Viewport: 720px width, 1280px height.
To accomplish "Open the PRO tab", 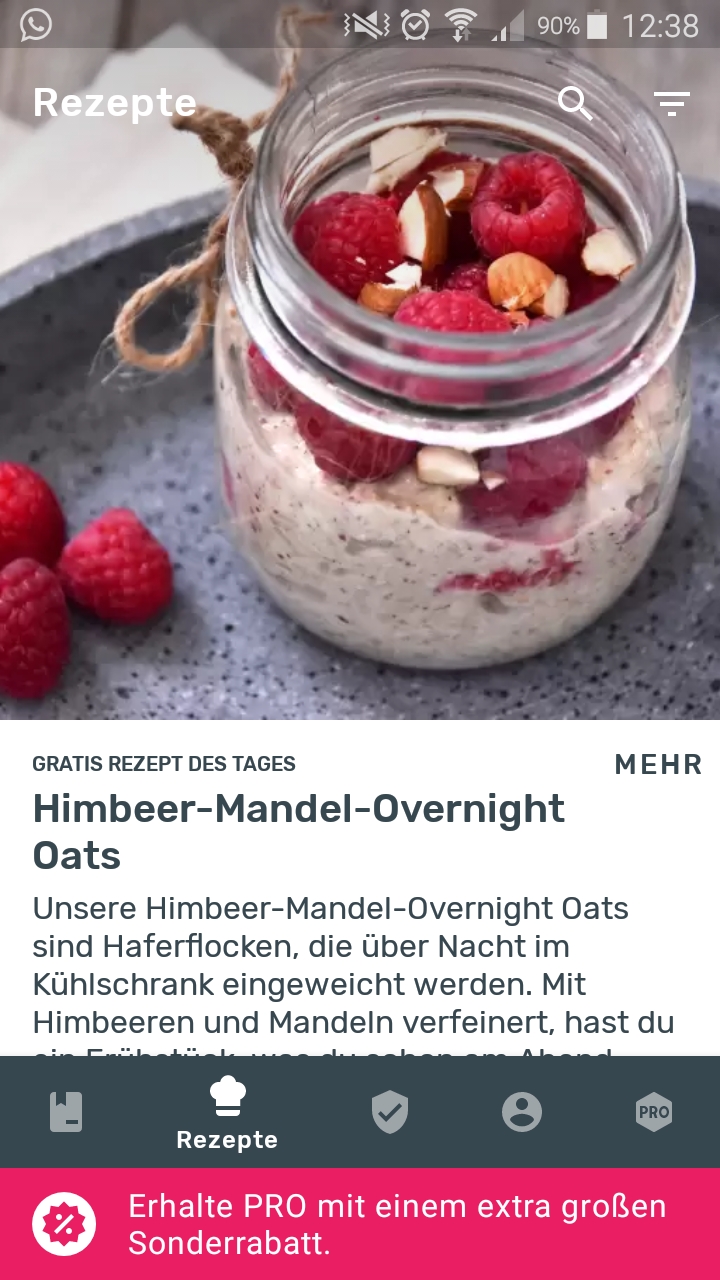I will click(654, 1111).
